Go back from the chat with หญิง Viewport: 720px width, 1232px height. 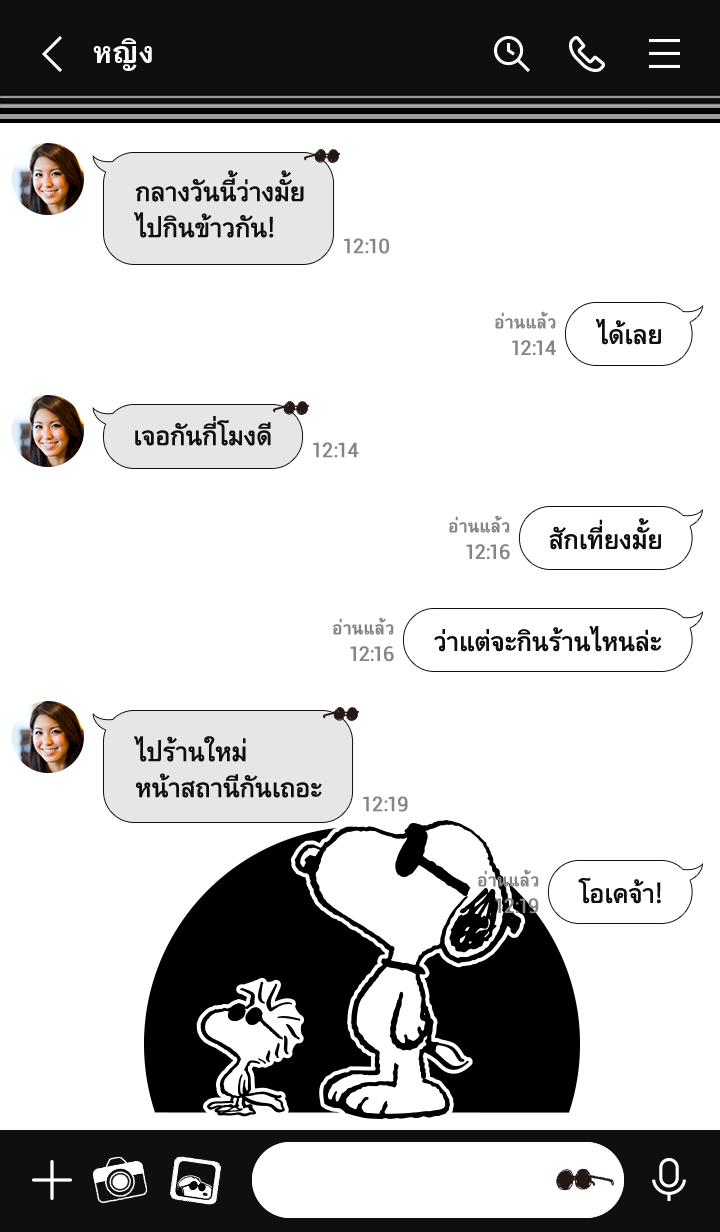pos(52,54)
